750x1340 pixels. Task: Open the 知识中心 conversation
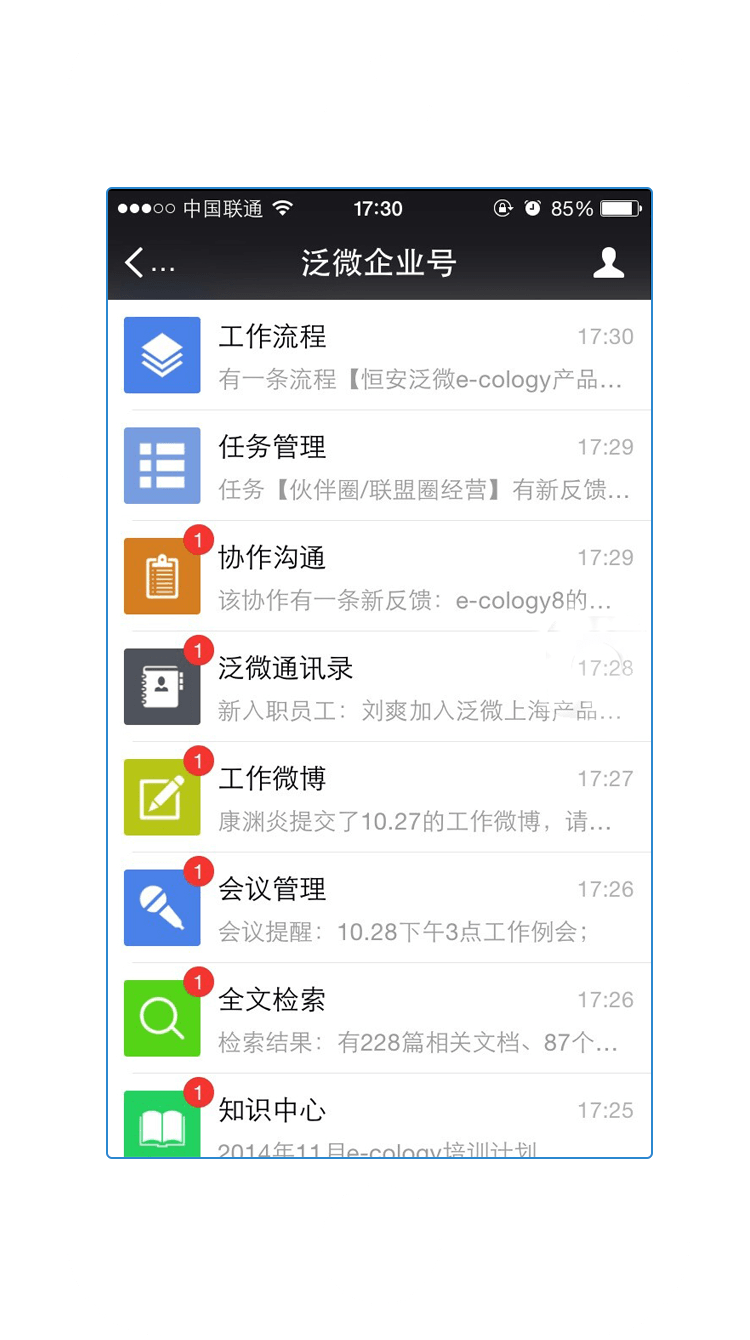(x=379, y=1116)
